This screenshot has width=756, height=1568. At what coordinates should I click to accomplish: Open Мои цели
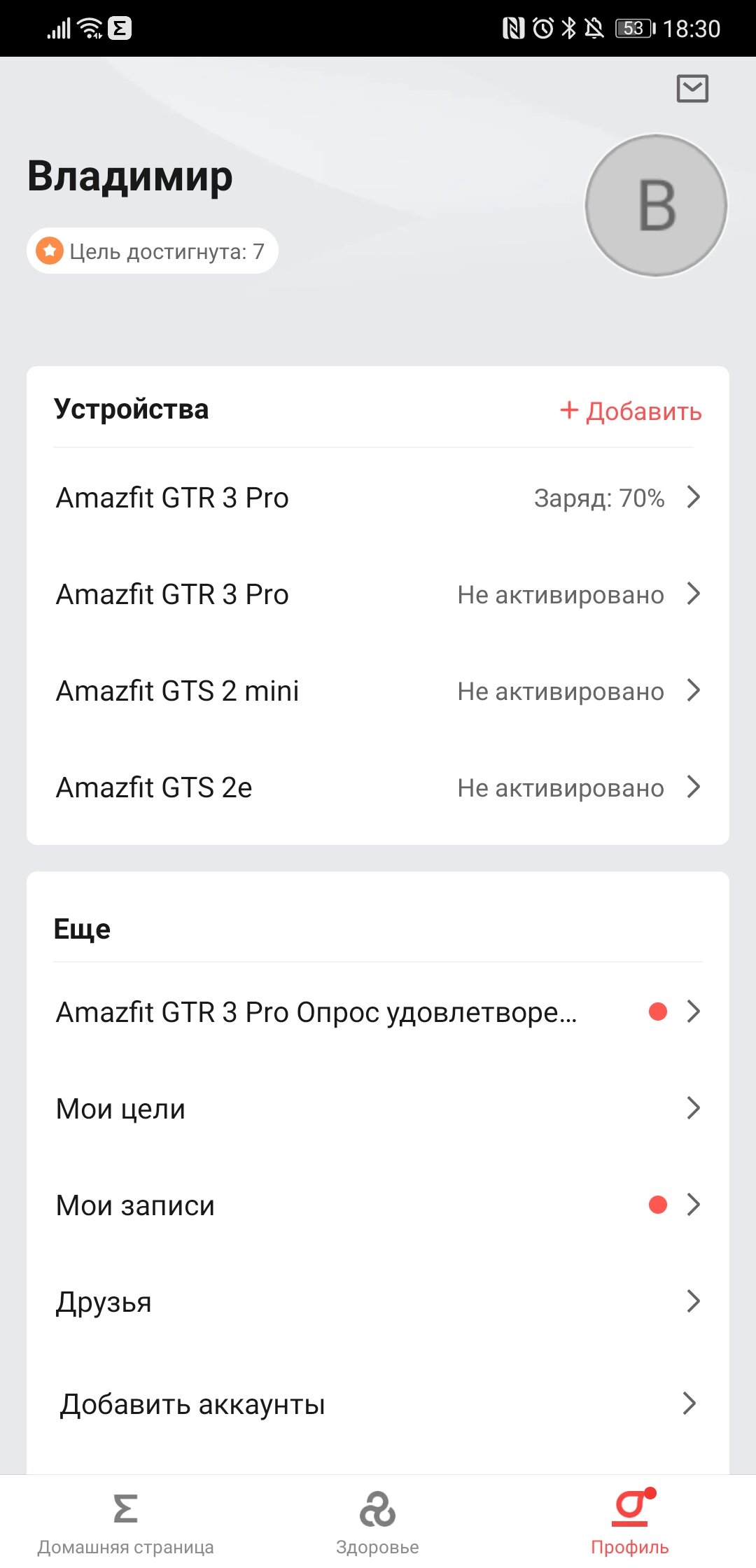[x=378, y=1109]
